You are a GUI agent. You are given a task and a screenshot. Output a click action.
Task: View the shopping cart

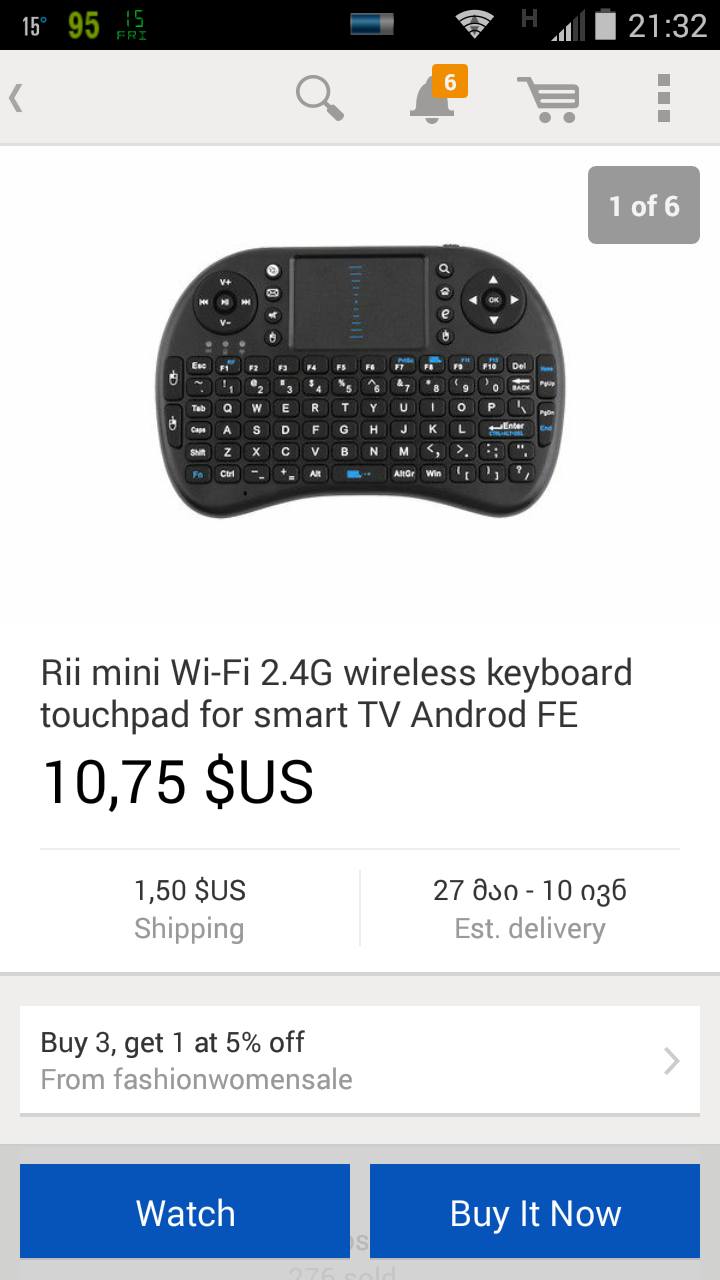click(x=548, y=99)
